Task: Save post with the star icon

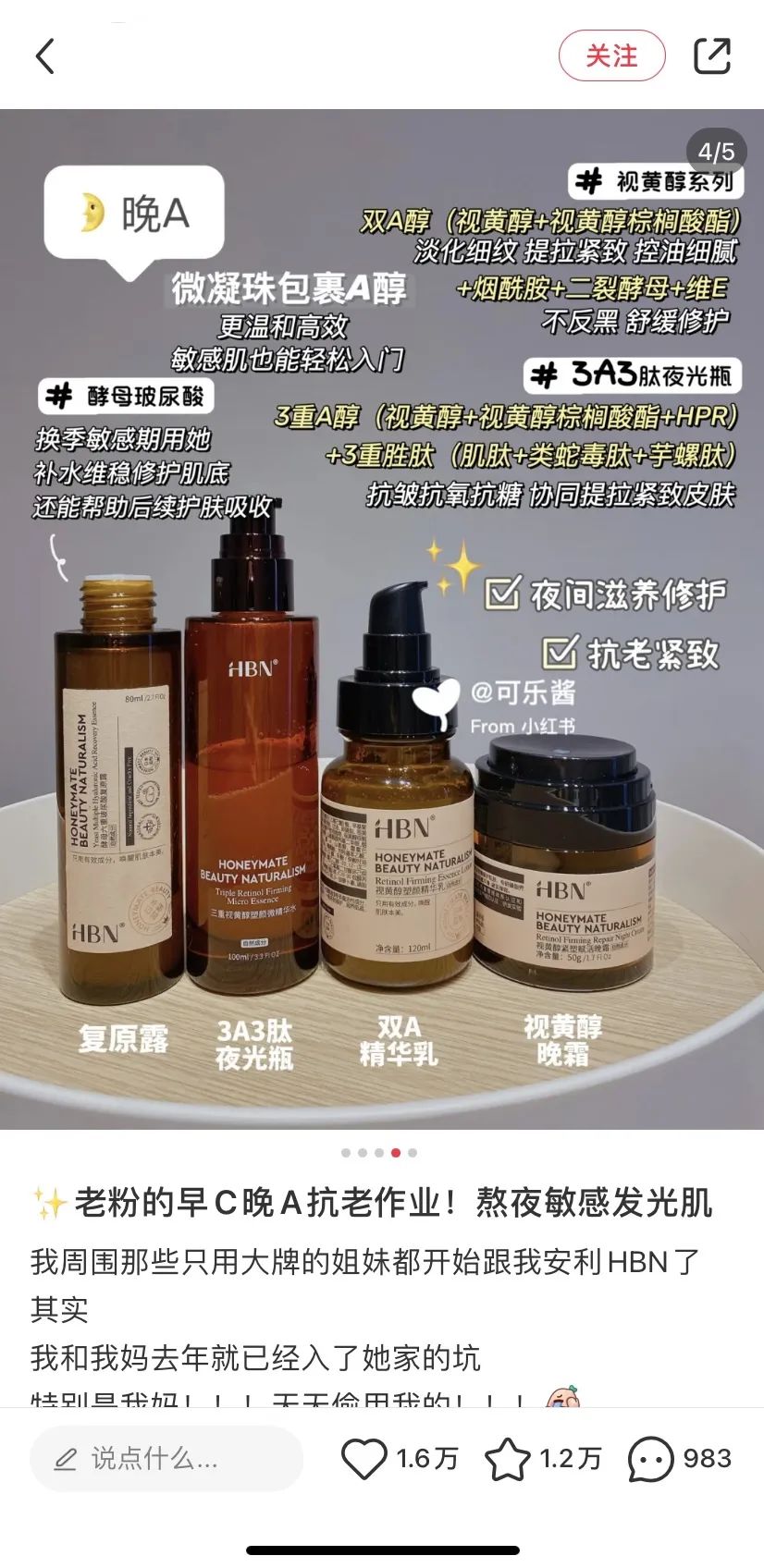Action: [507, 1459]
